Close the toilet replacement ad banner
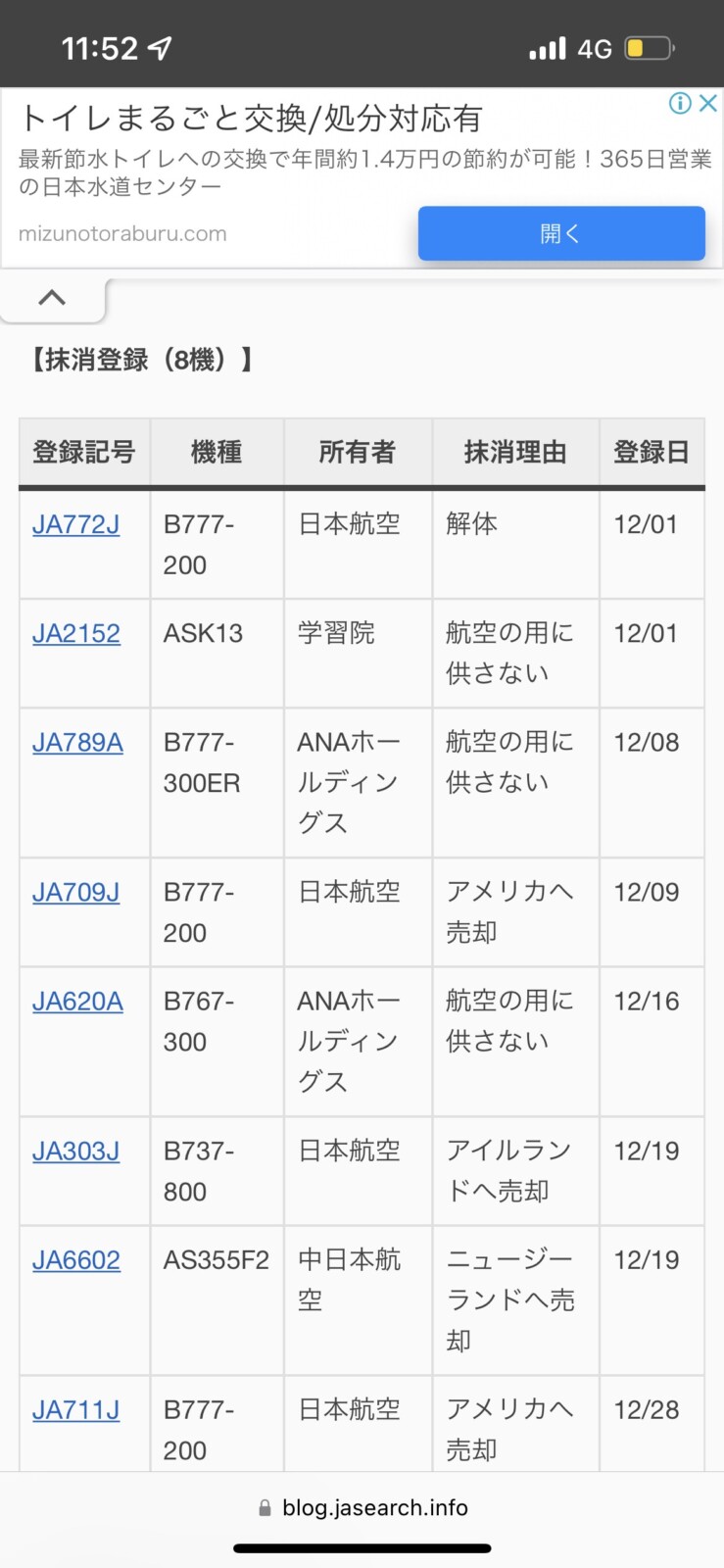Image resolution: width=724 pixels, height=1568 pixels. [708, 103]
